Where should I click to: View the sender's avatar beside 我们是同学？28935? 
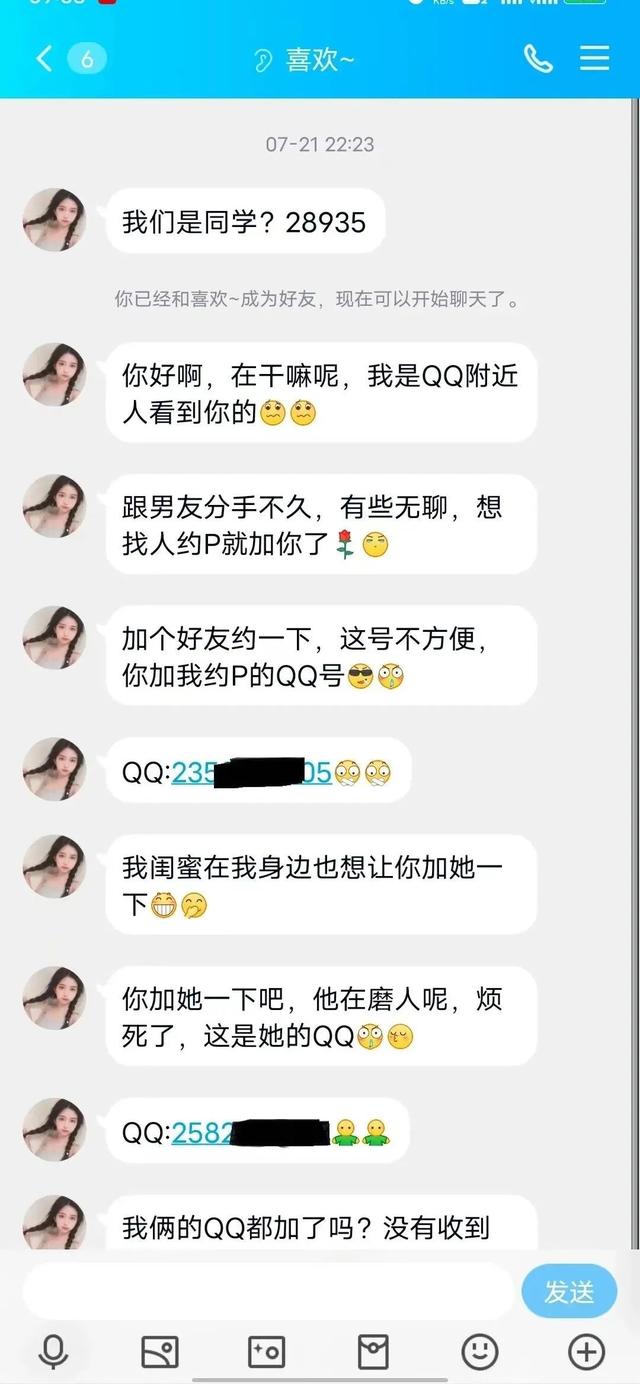click(x=55, y=220)
